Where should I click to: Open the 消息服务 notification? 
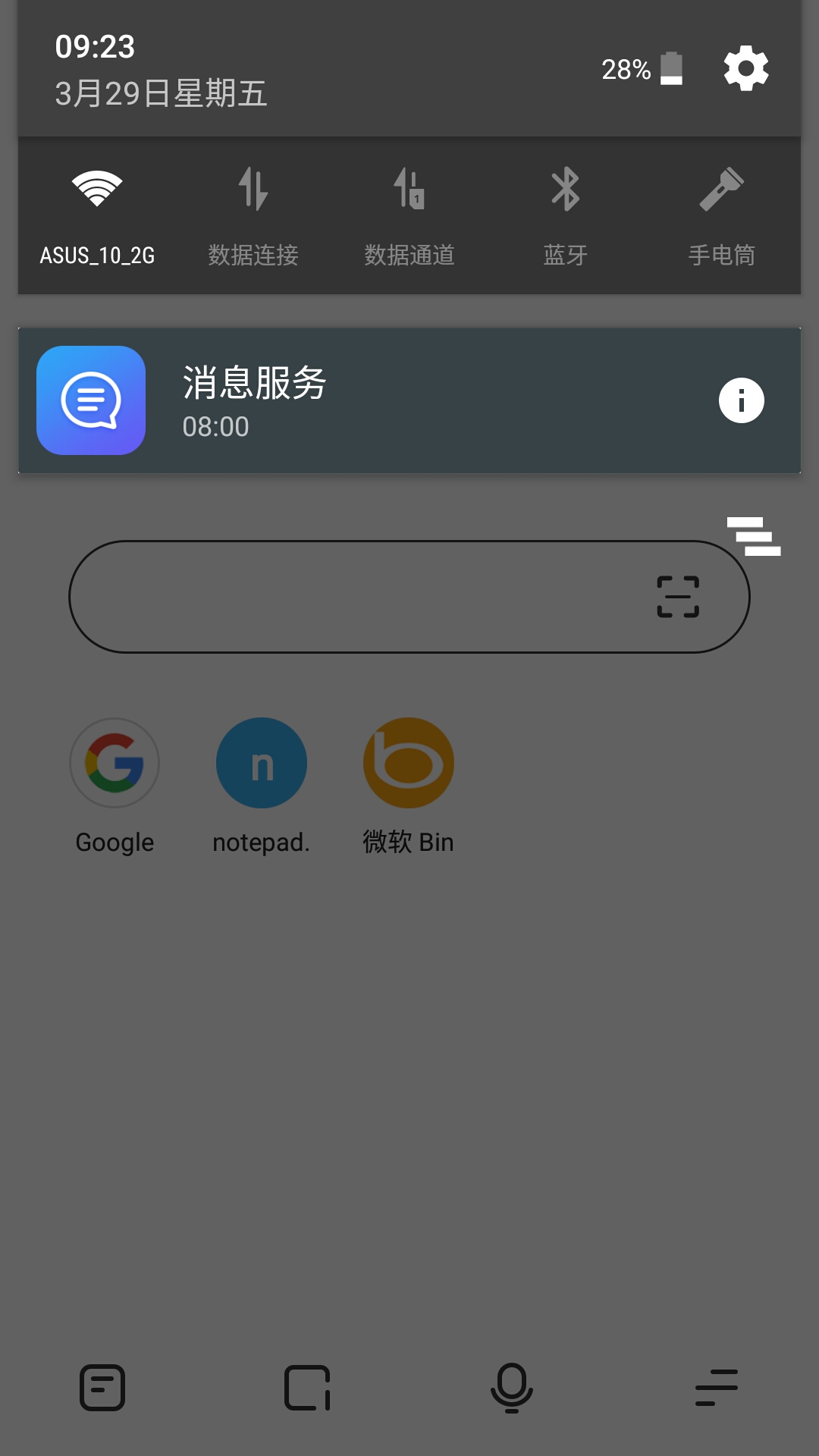pyautogui.click(x=379, y=400)
